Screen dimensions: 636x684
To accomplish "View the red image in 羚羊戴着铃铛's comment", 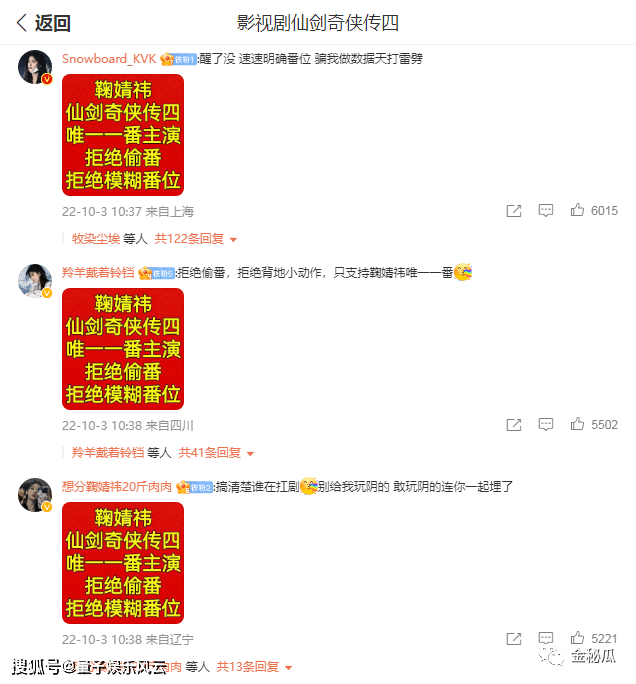I will pyautogui.click(x=123, y=348).
